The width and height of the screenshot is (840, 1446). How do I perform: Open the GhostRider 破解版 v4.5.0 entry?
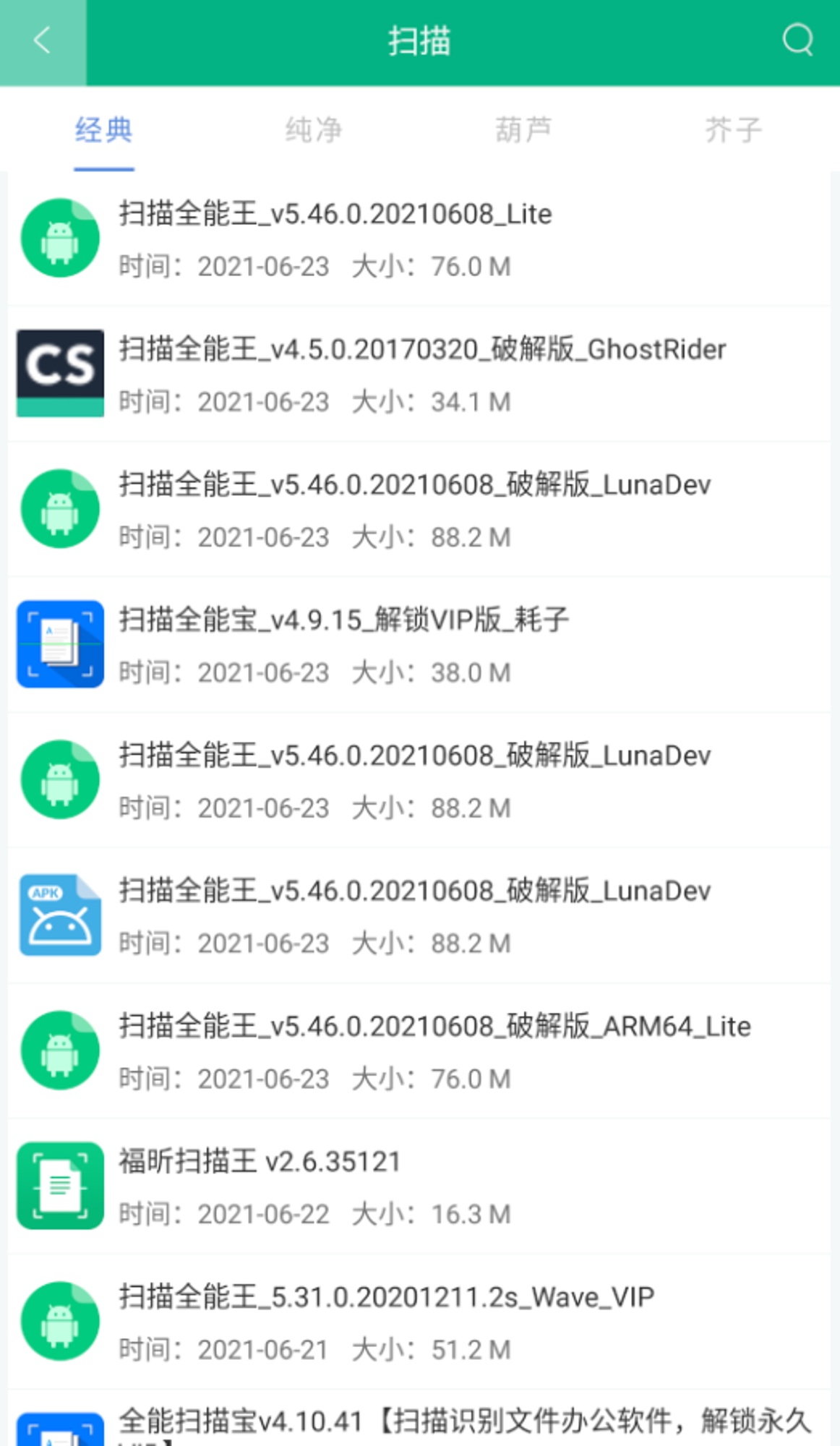tap(419, 374)
